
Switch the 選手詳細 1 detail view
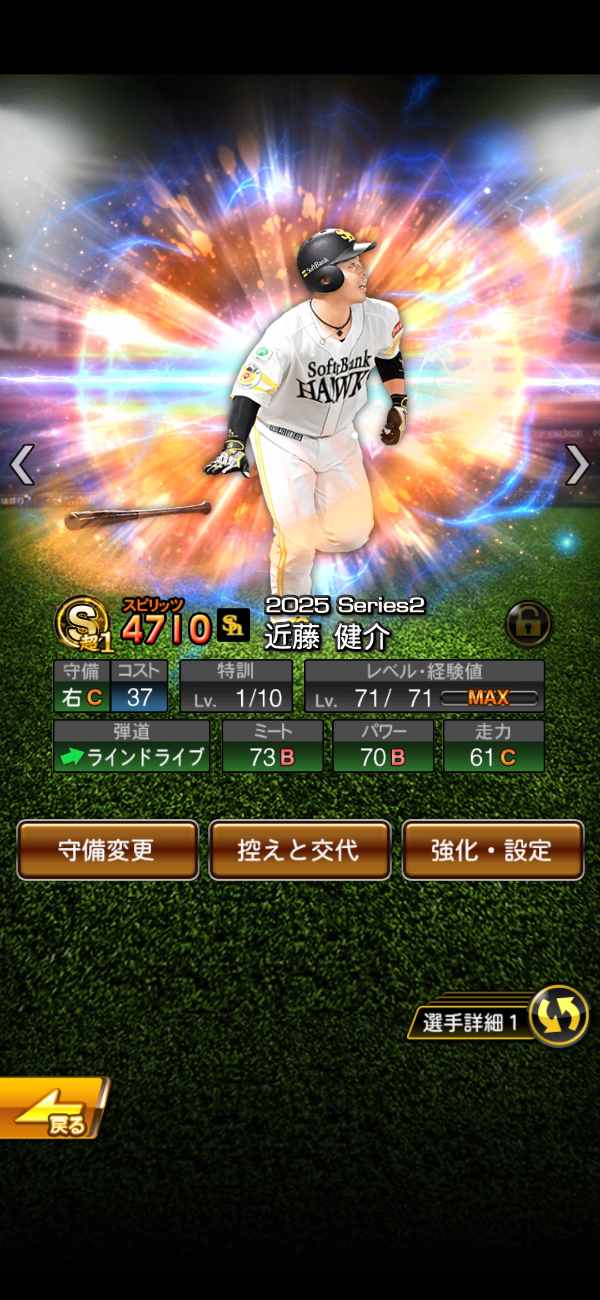[x=556, y=1018]
